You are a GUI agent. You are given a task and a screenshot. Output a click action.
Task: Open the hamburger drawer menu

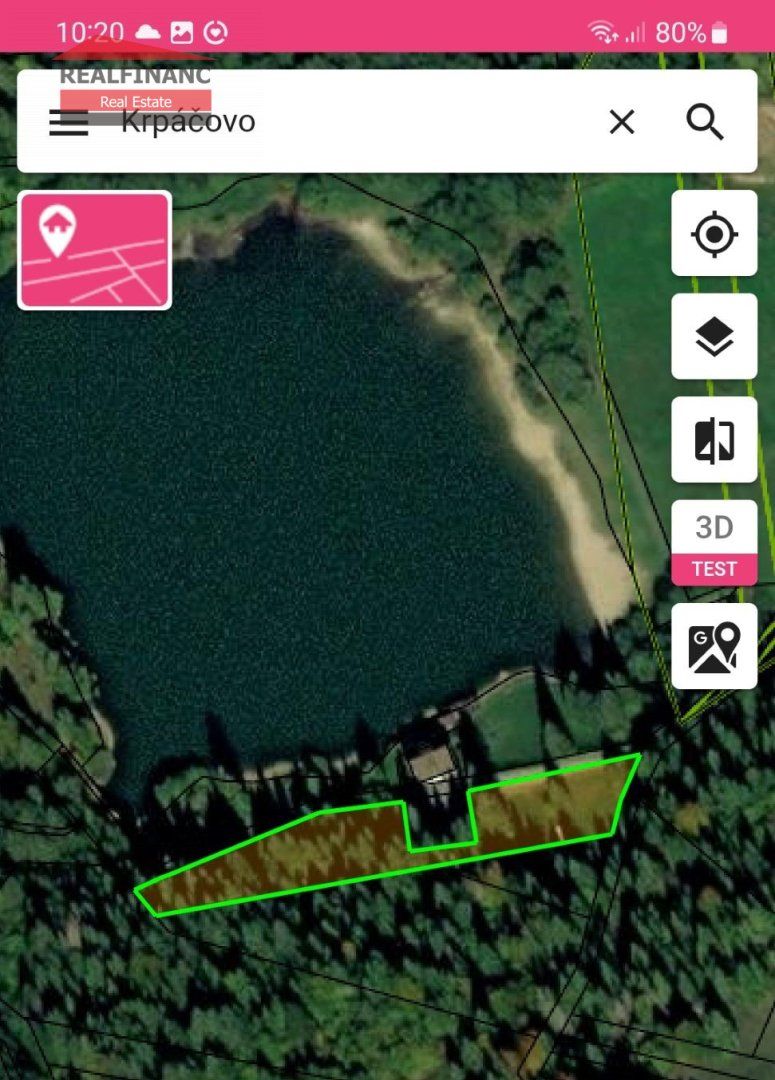pyautogui.click(x=68, y=123)
